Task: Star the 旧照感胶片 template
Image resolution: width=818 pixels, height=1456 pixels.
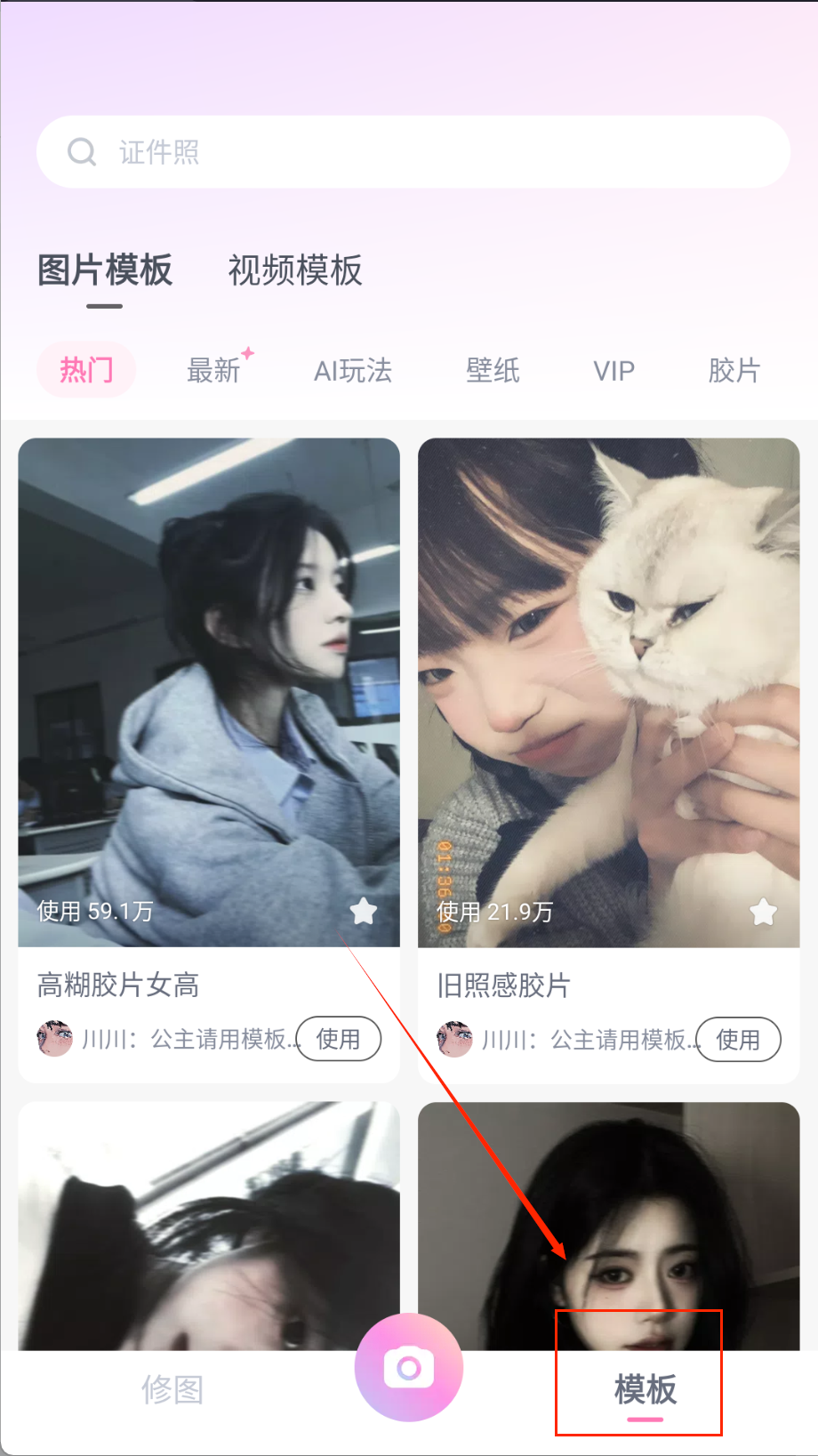Action: (x=763, y=912)
